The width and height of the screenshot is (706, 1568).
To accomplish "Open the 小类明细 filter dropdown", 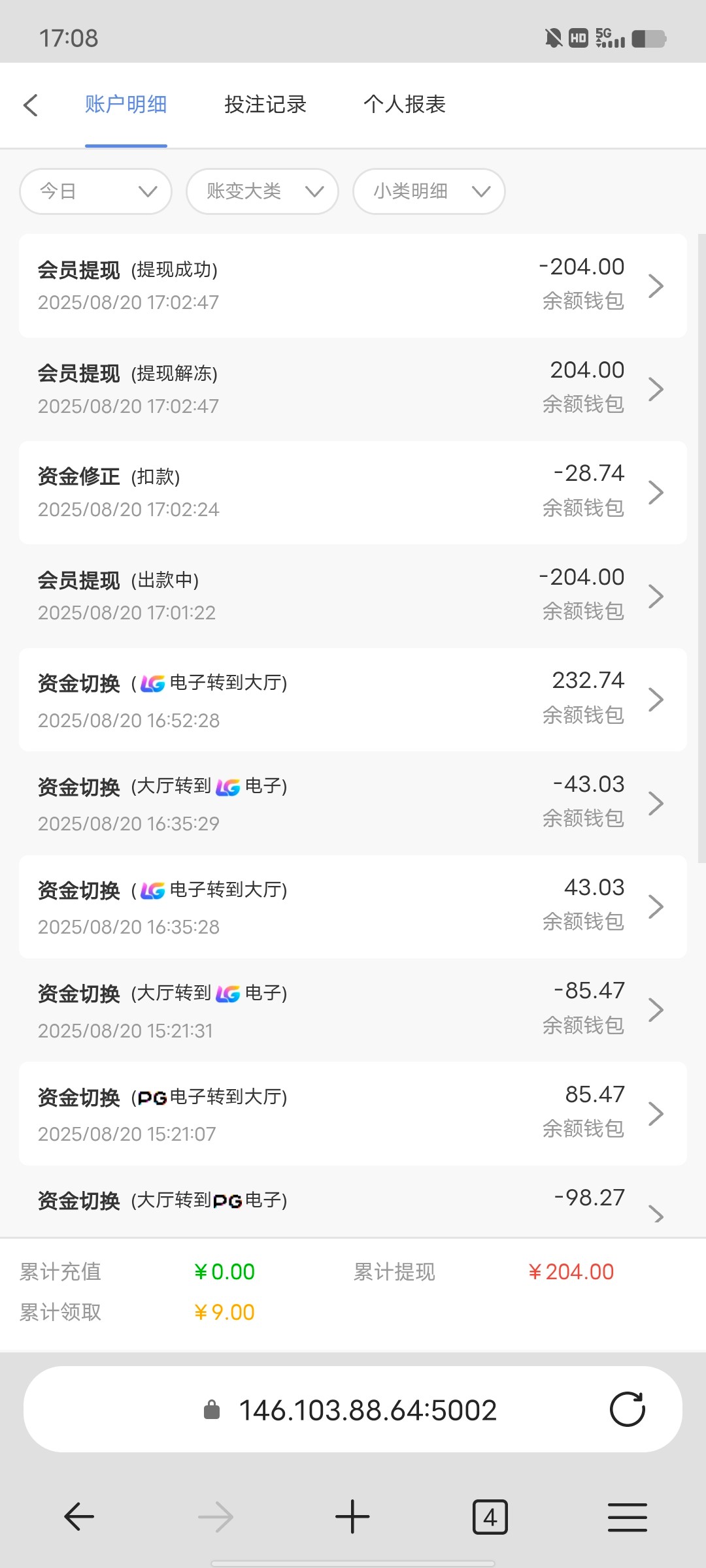I will (429, 191).
